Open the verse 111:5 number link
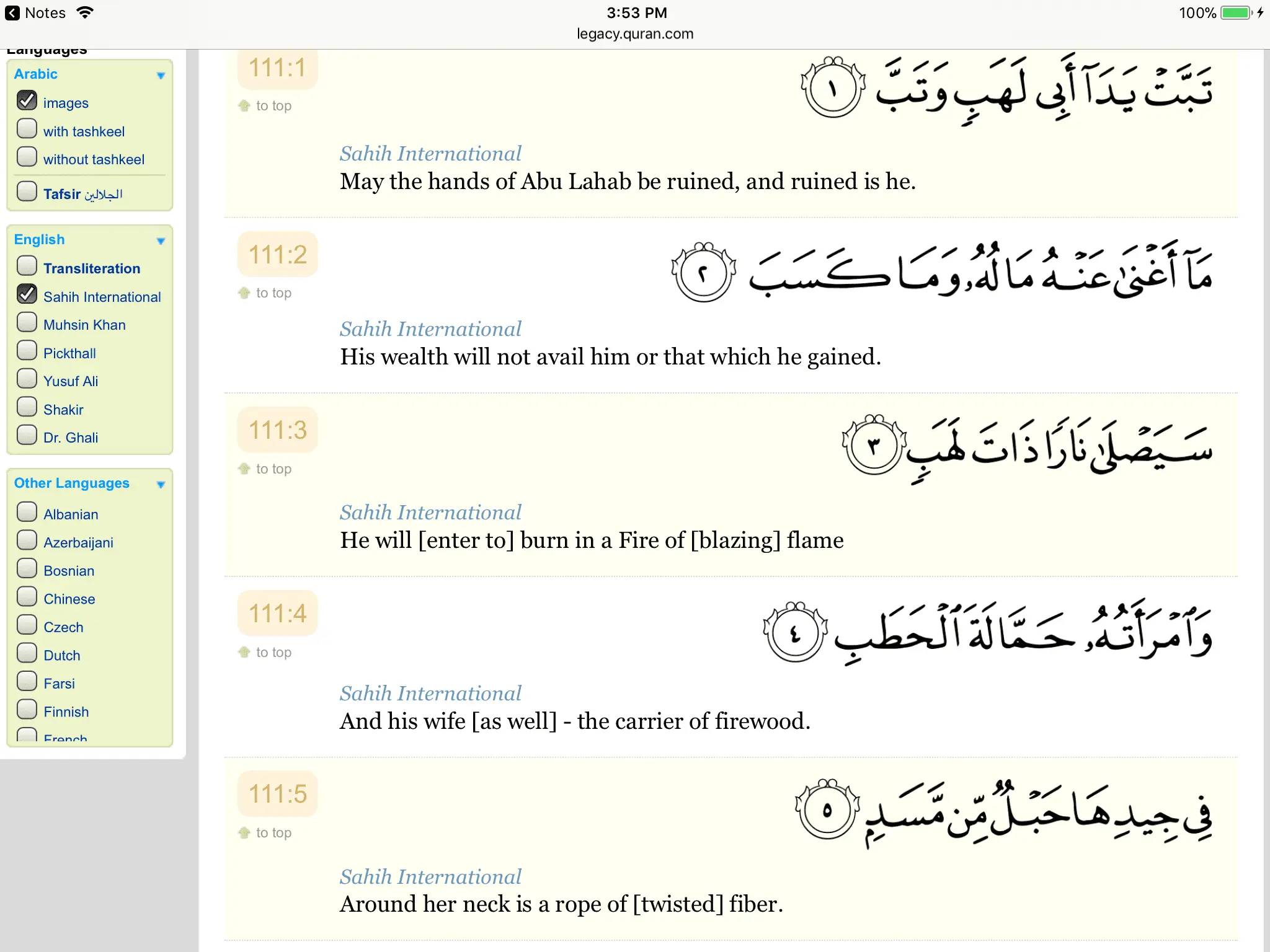Image resolution: width=1270 pixels, height=952 pixels. pyautogui.click(x=277, y=794)
